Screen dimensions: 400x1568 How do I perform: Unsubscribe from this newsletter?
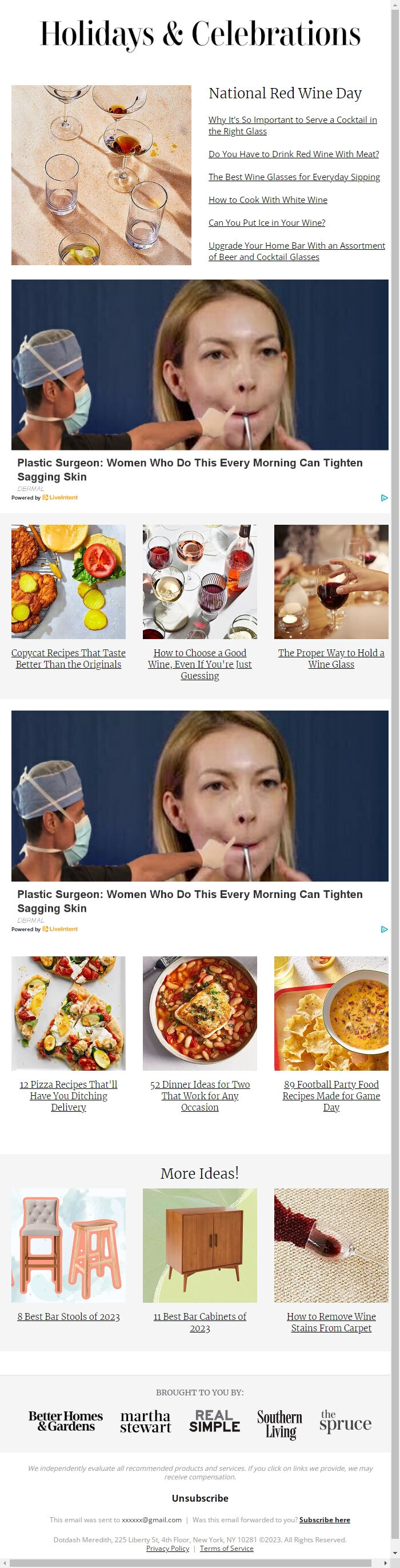pos(199,1498)
